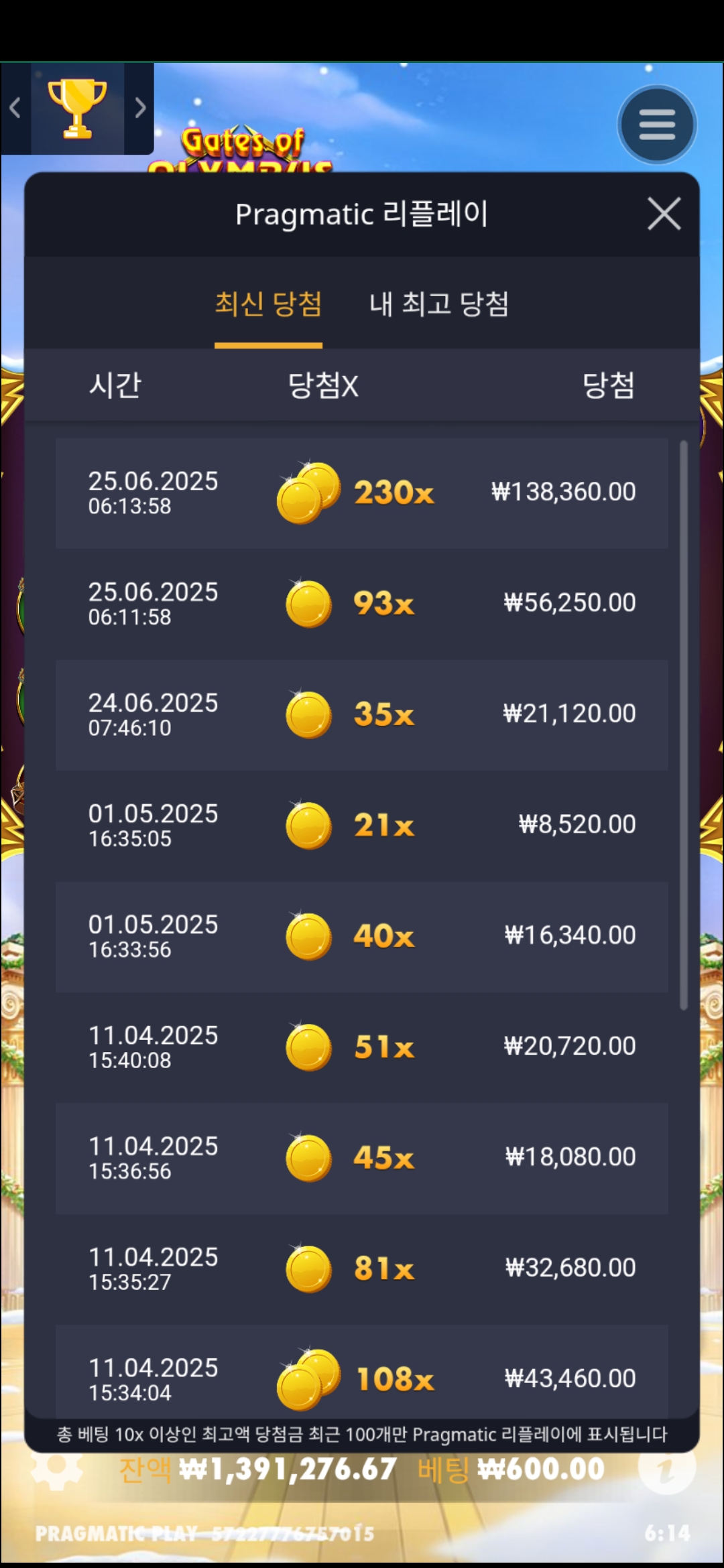This screenshot has height=1568, width=724.
Task: Open the 40x win replay
Action: pyautogui.click(x=362, y=936)
